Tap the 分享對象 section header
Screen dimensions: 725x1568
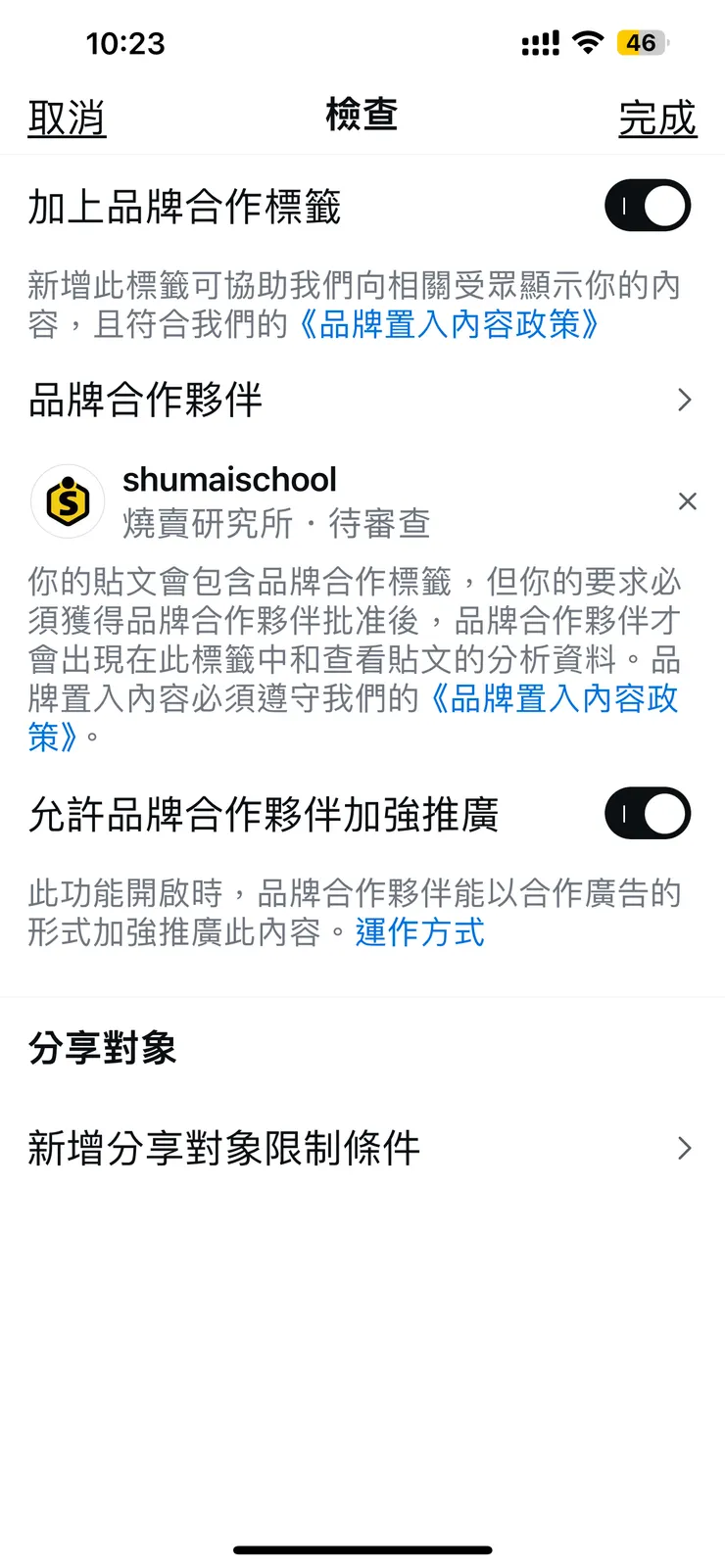coord(101,1047)
